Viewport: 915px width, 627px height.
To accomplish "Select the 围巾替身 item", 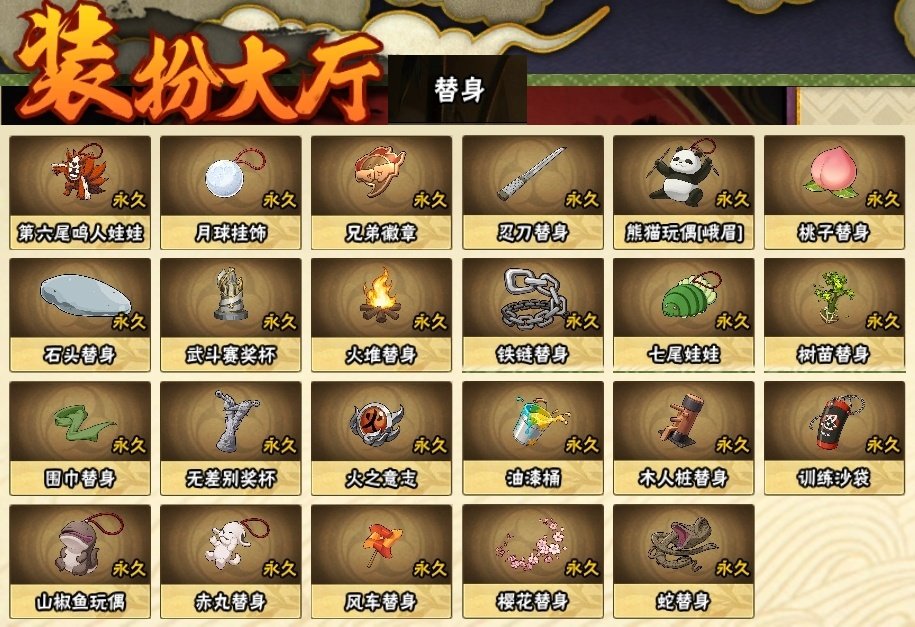I will [x=80, y=437].
